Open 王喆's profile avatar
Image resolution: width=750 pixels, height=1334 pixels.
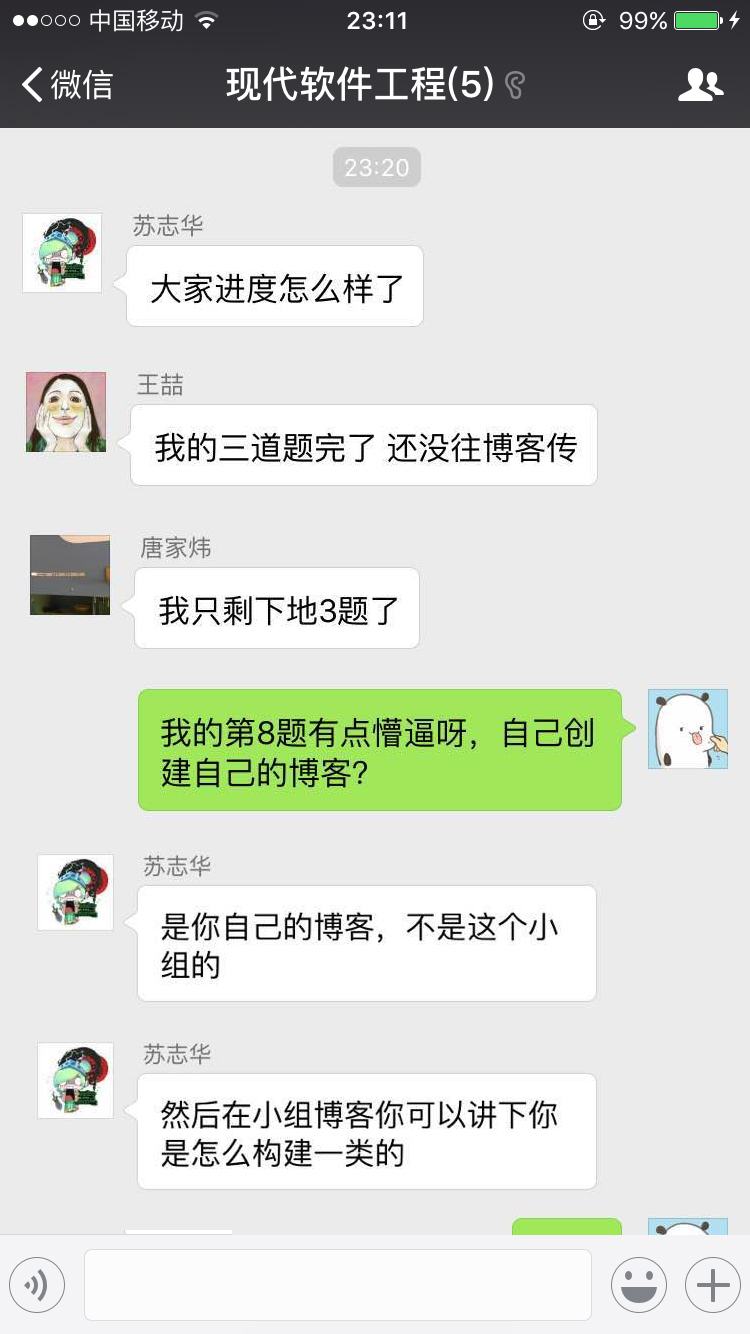(x=66, y=412)
